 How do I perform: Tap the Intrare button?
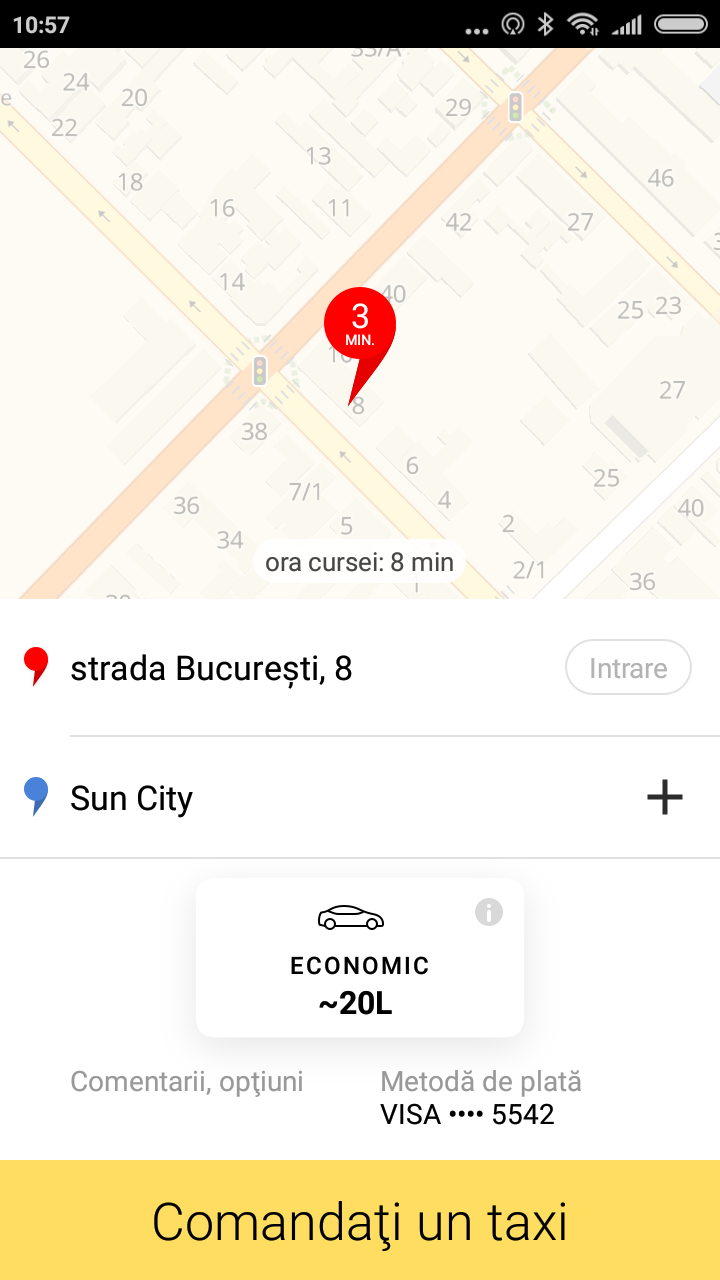coord(628,667)
